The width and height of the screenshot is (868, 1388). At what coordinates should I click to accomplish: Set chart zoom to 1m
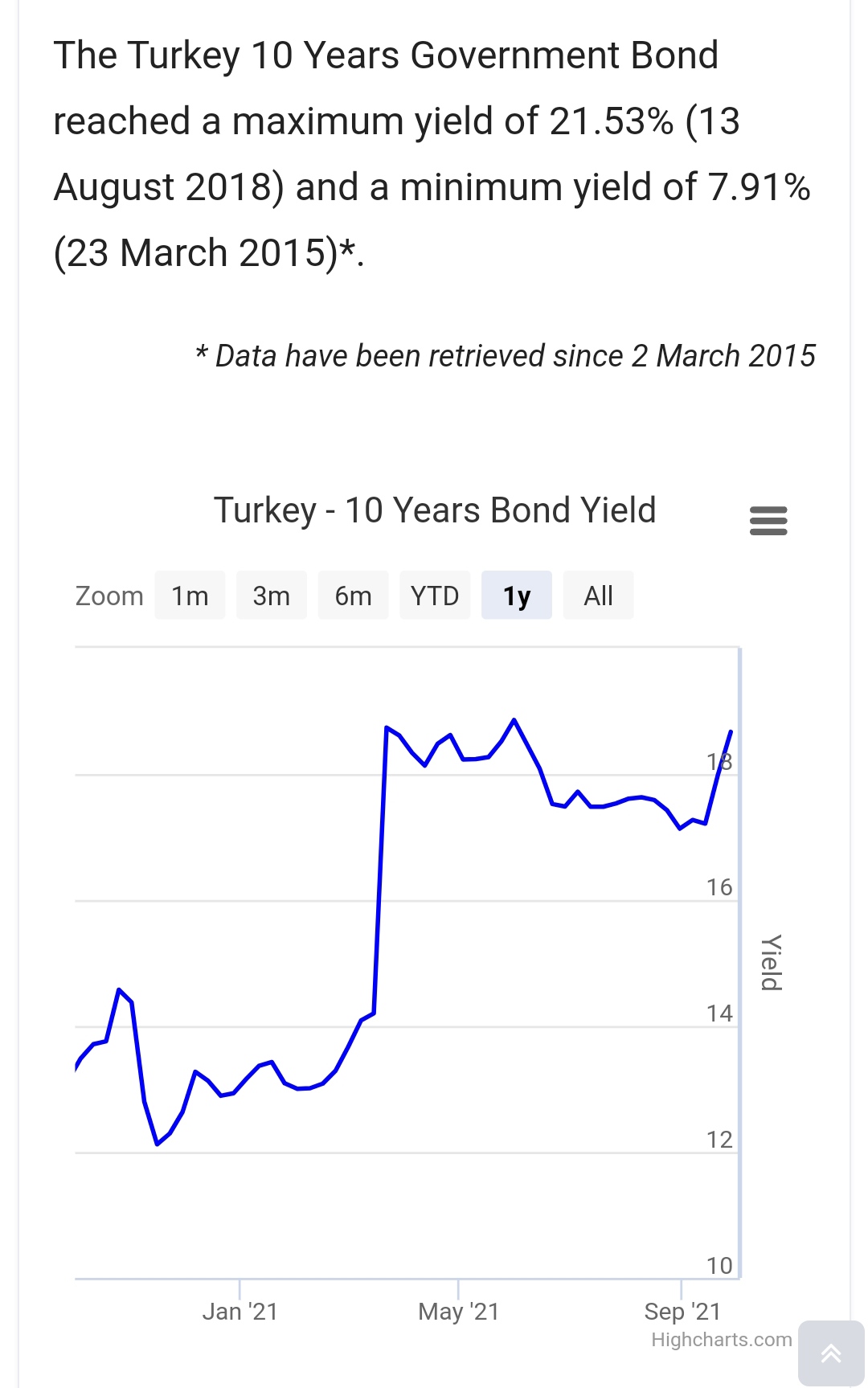pyautogui.click(x=190, y=596)
